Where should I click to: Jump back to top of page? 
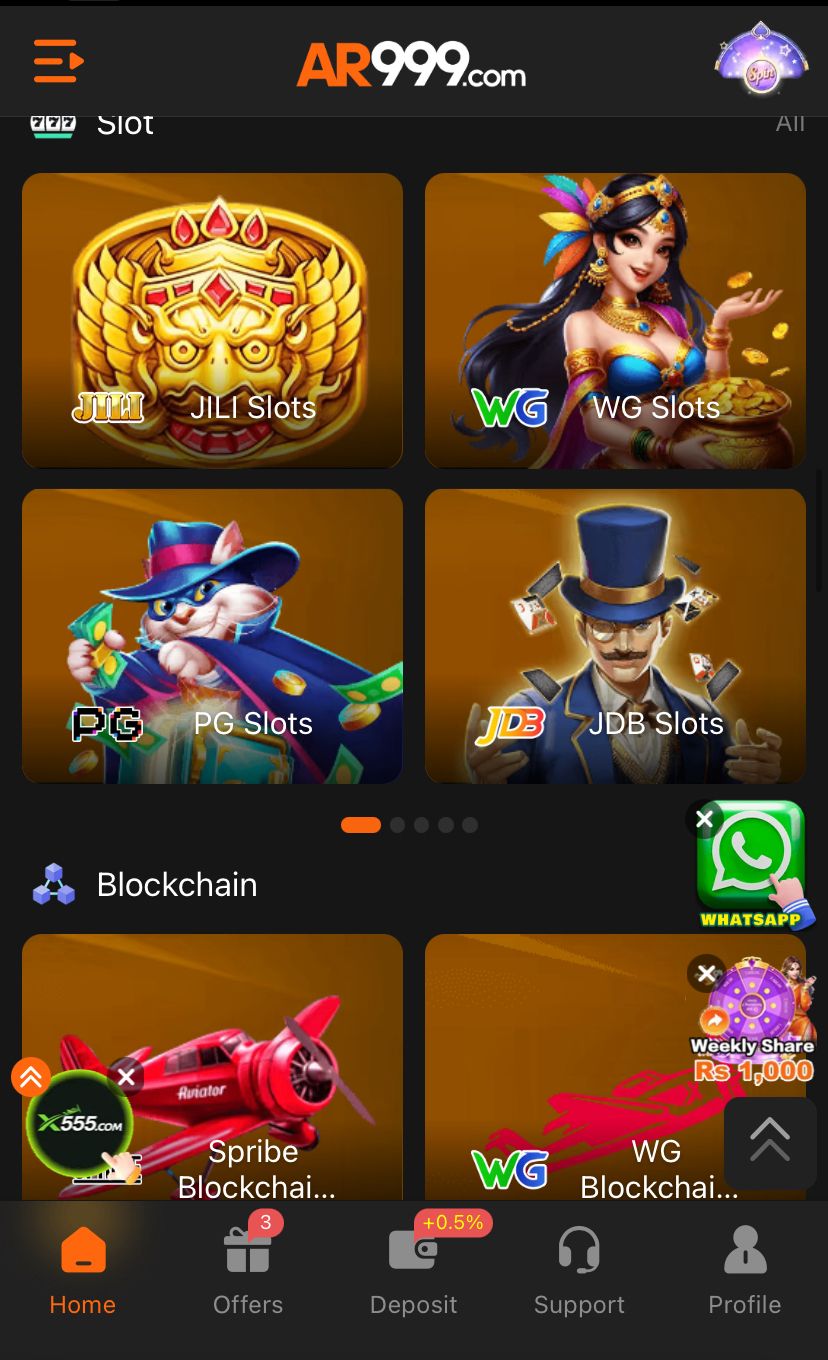pyautogui.click(x=770, y=1142)
